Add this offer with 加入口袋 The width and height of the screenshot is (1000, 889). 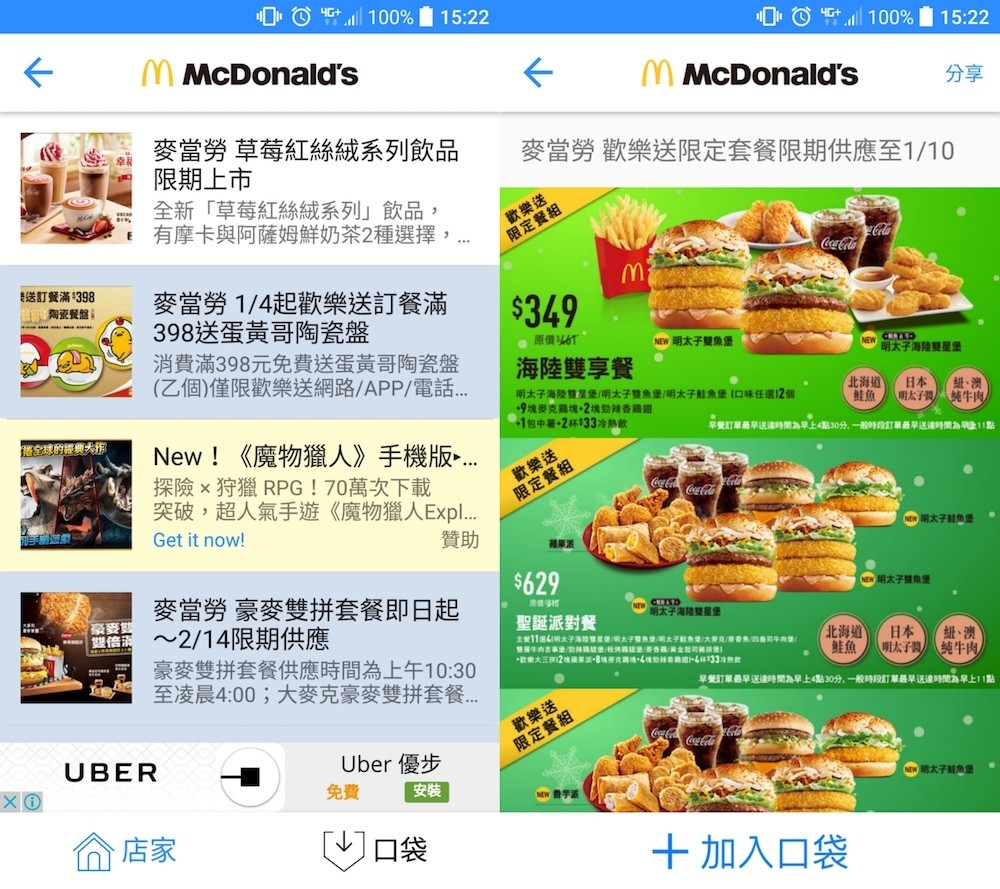(x=750, y=852)
